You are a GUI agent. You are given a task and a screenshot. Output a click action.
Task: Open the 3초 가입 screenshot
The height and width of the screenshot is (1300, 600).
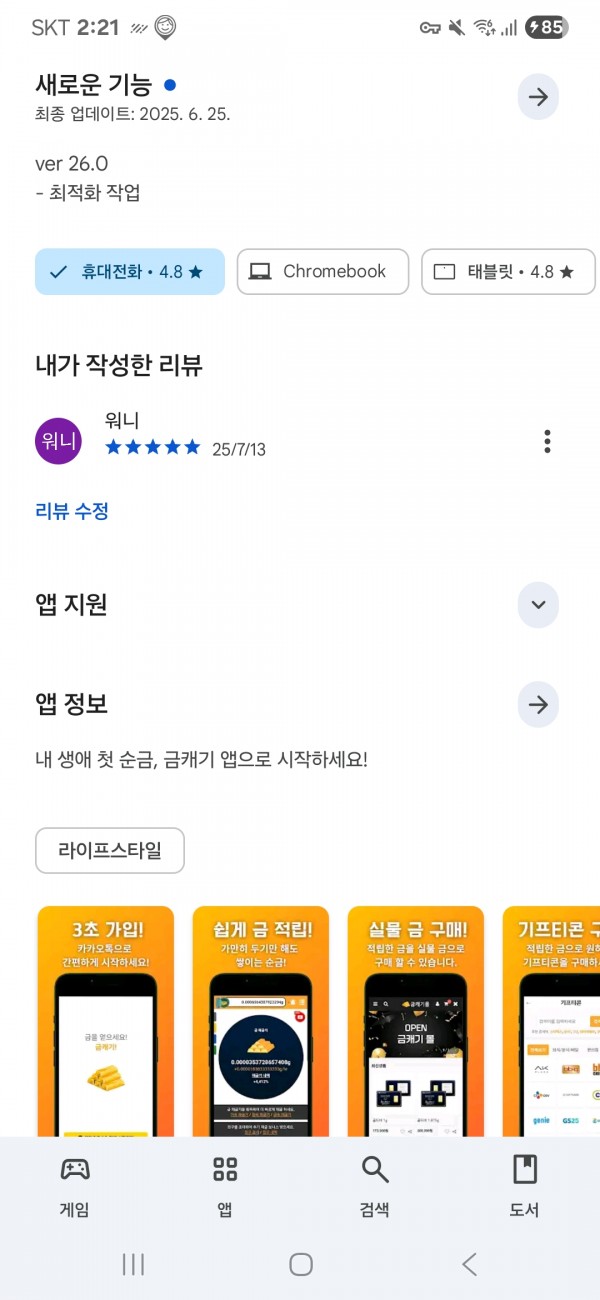click(x=106, y=1021)
